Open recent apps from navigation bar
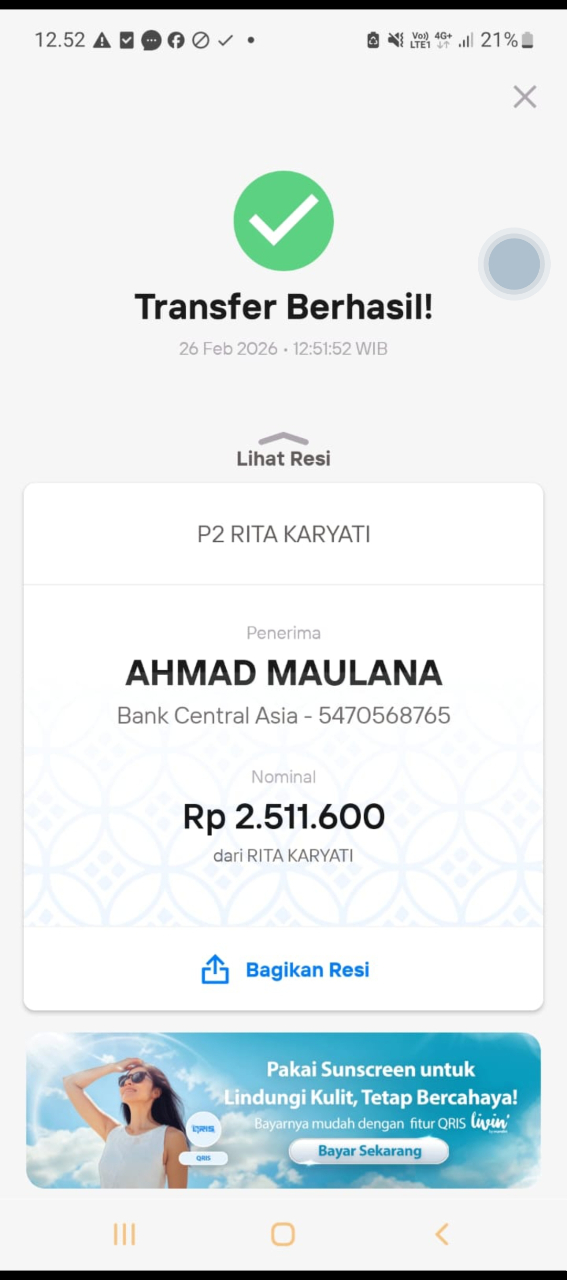Image resolution: width=567 pixels, height=1280 pixels. 124,1234
